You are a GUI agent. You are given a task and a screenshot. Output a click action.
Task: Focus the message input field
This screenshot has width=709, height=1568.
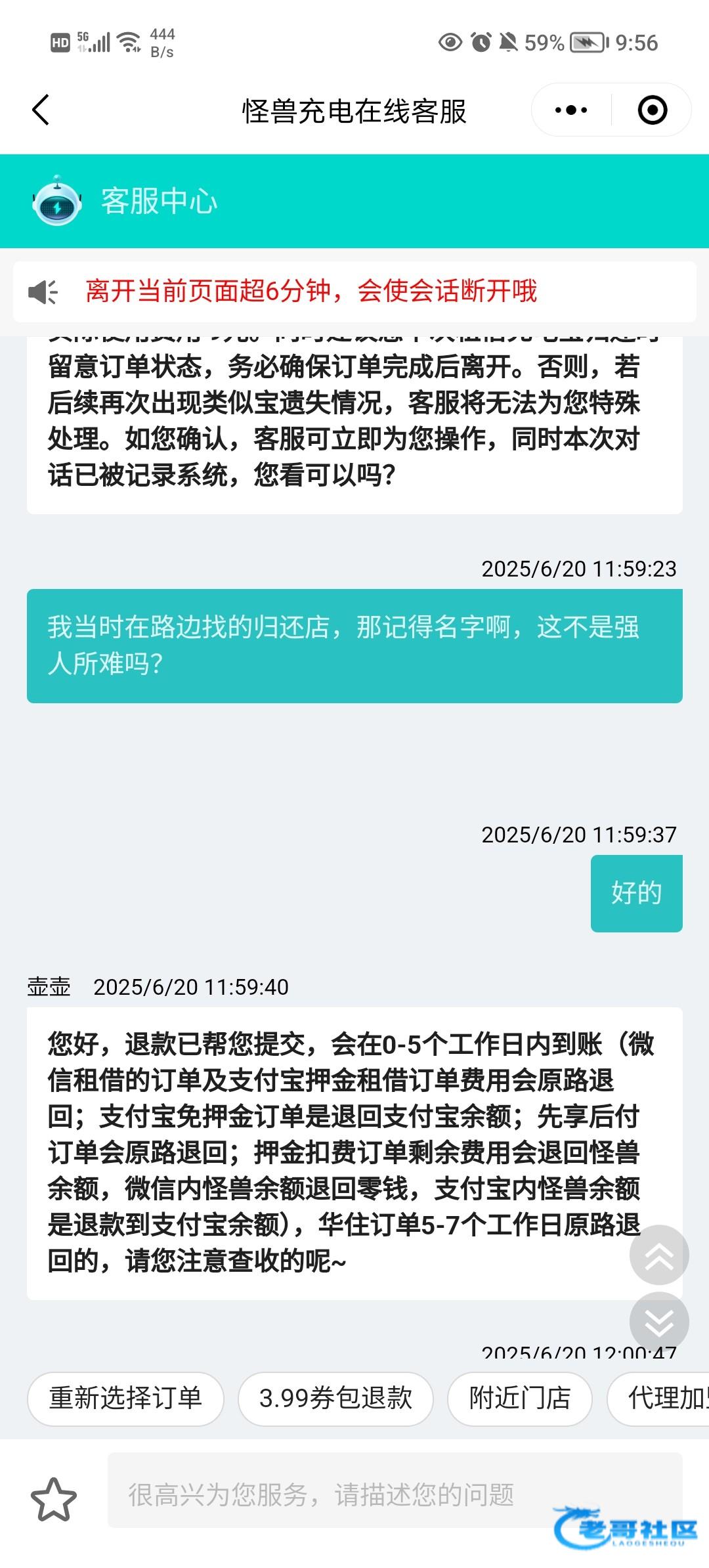(395, 1494)
